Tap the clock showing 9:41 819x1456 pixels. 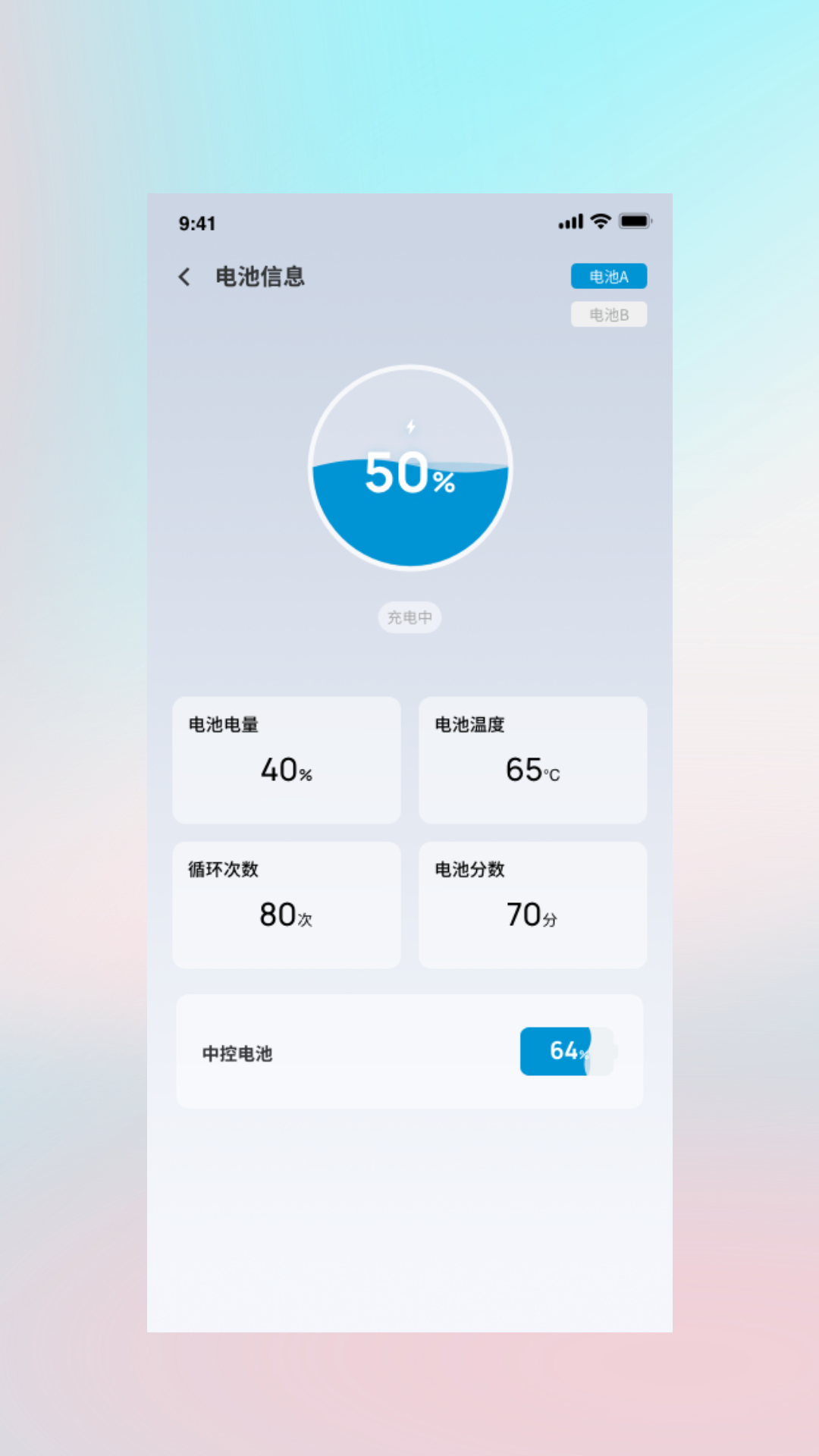196,223
